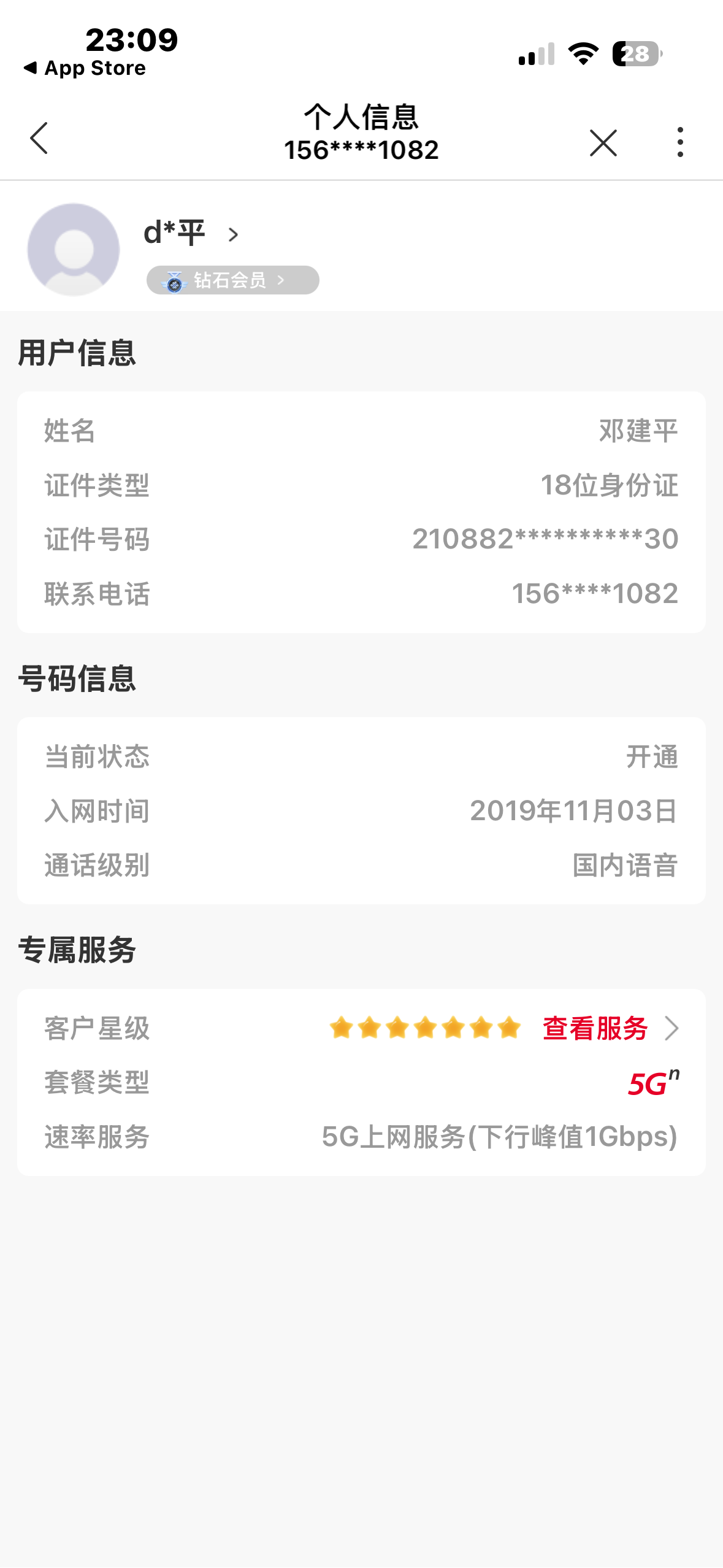Go back using the left arrow

pos(39,138)
